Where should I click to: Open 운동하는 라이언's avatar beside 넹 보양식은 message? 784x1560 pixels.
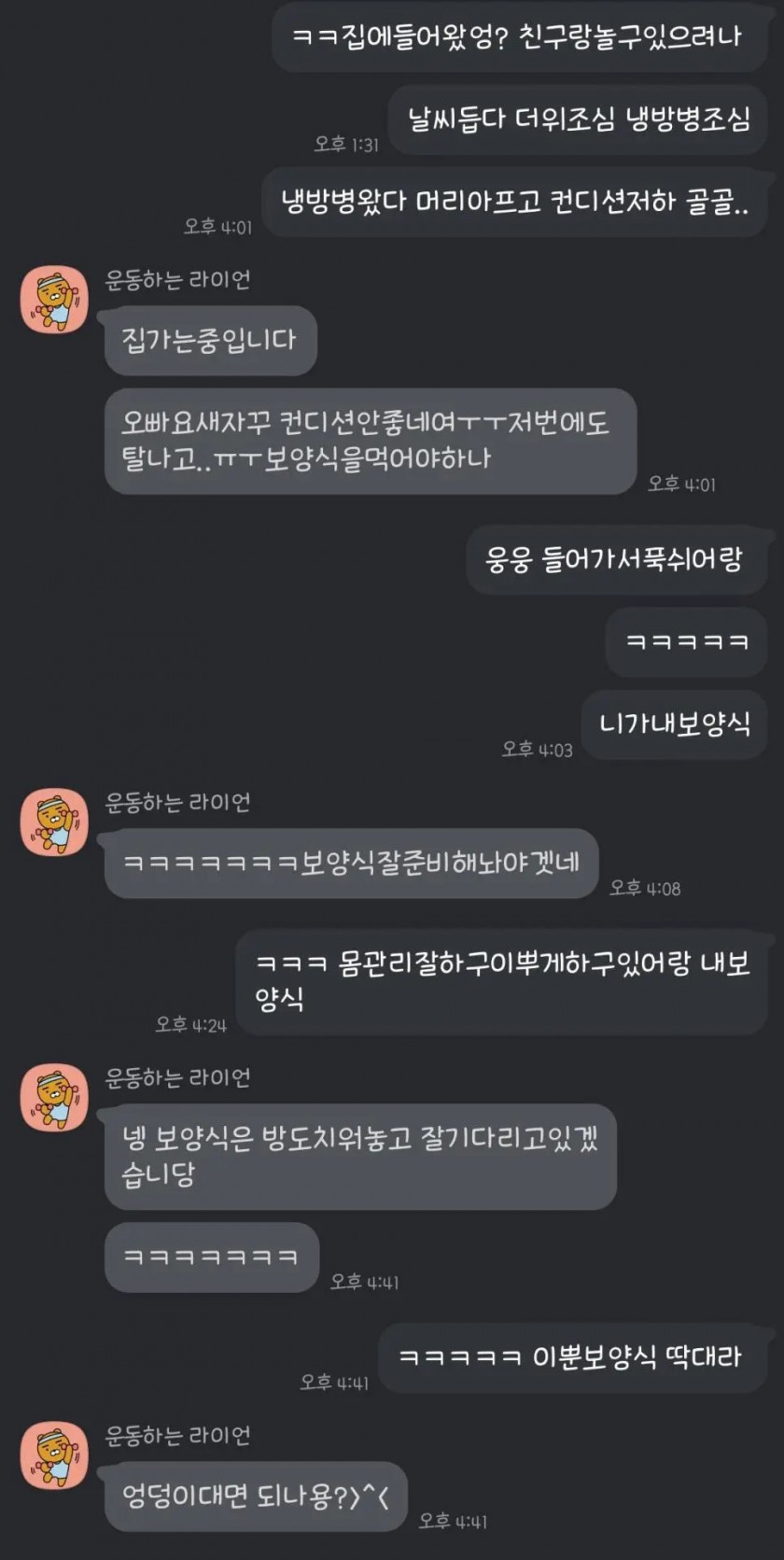pyautogui.click(x=54, y=1098)
